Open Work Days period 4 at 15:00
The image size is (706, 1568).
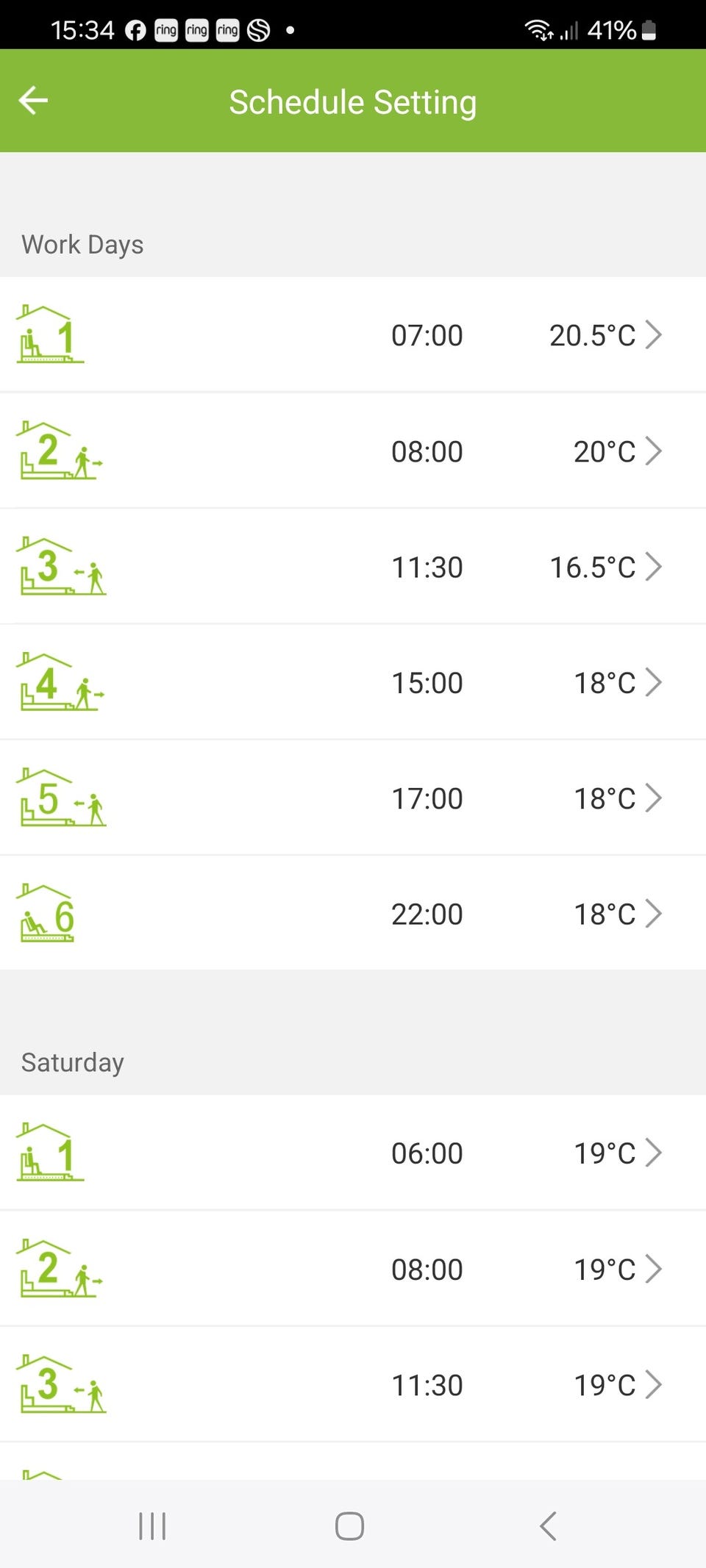click(353, 682)
